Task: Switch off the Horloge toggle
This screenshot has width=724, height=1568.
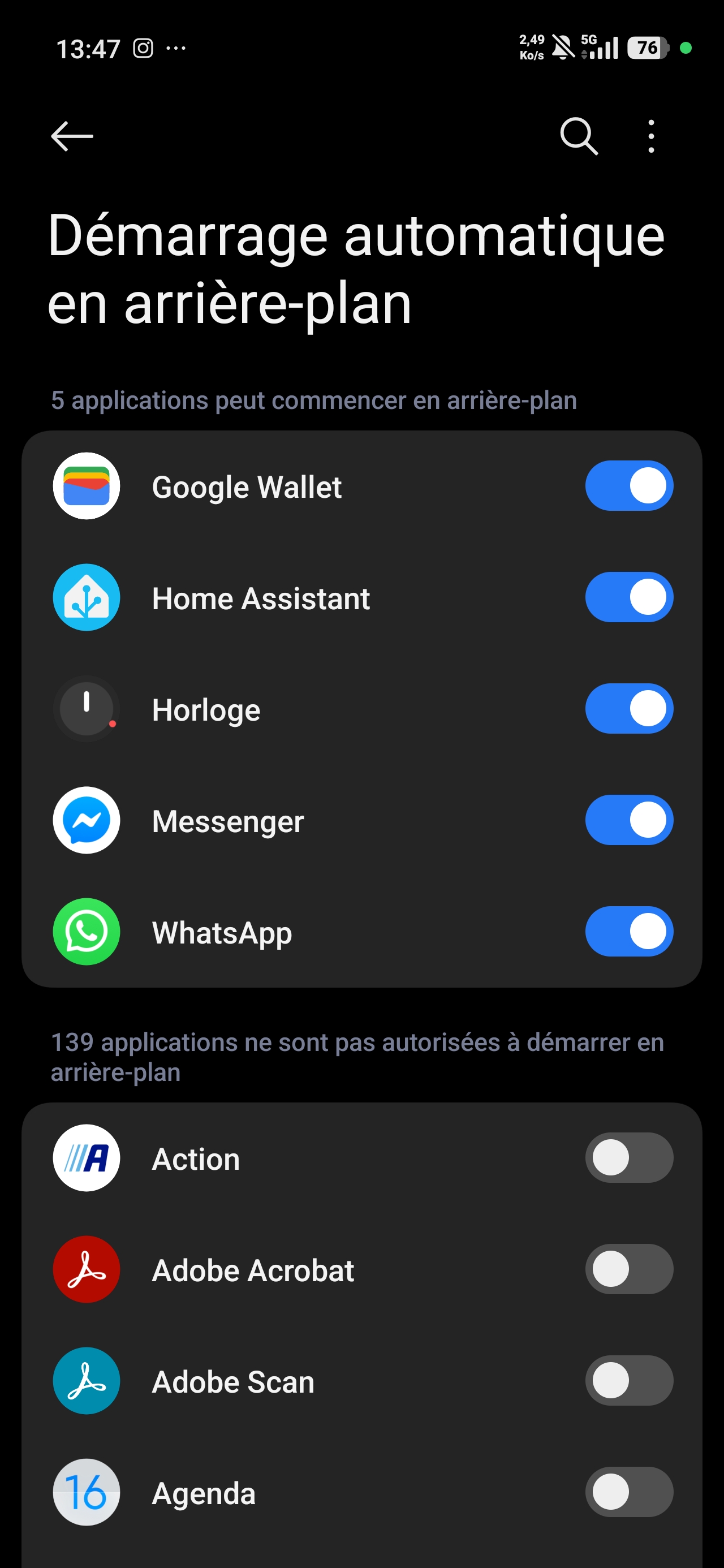Action: point(628,709)
